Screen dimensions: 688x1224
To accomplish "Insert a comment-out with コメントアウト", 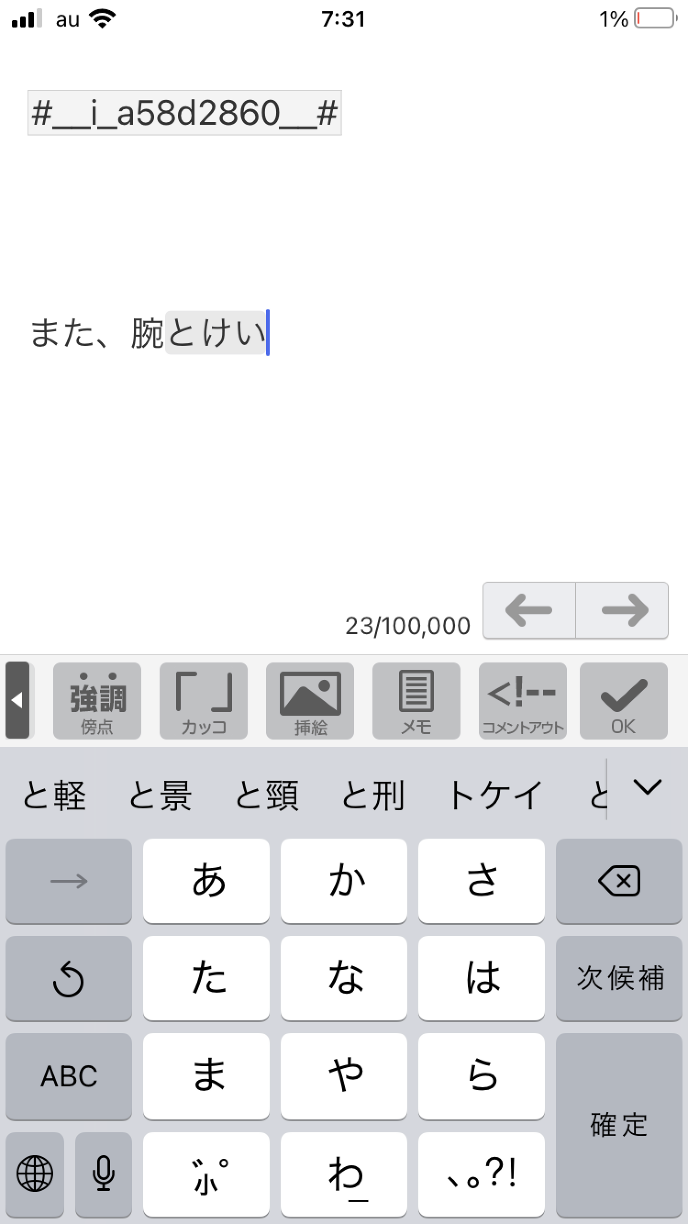I will (522, 700).
